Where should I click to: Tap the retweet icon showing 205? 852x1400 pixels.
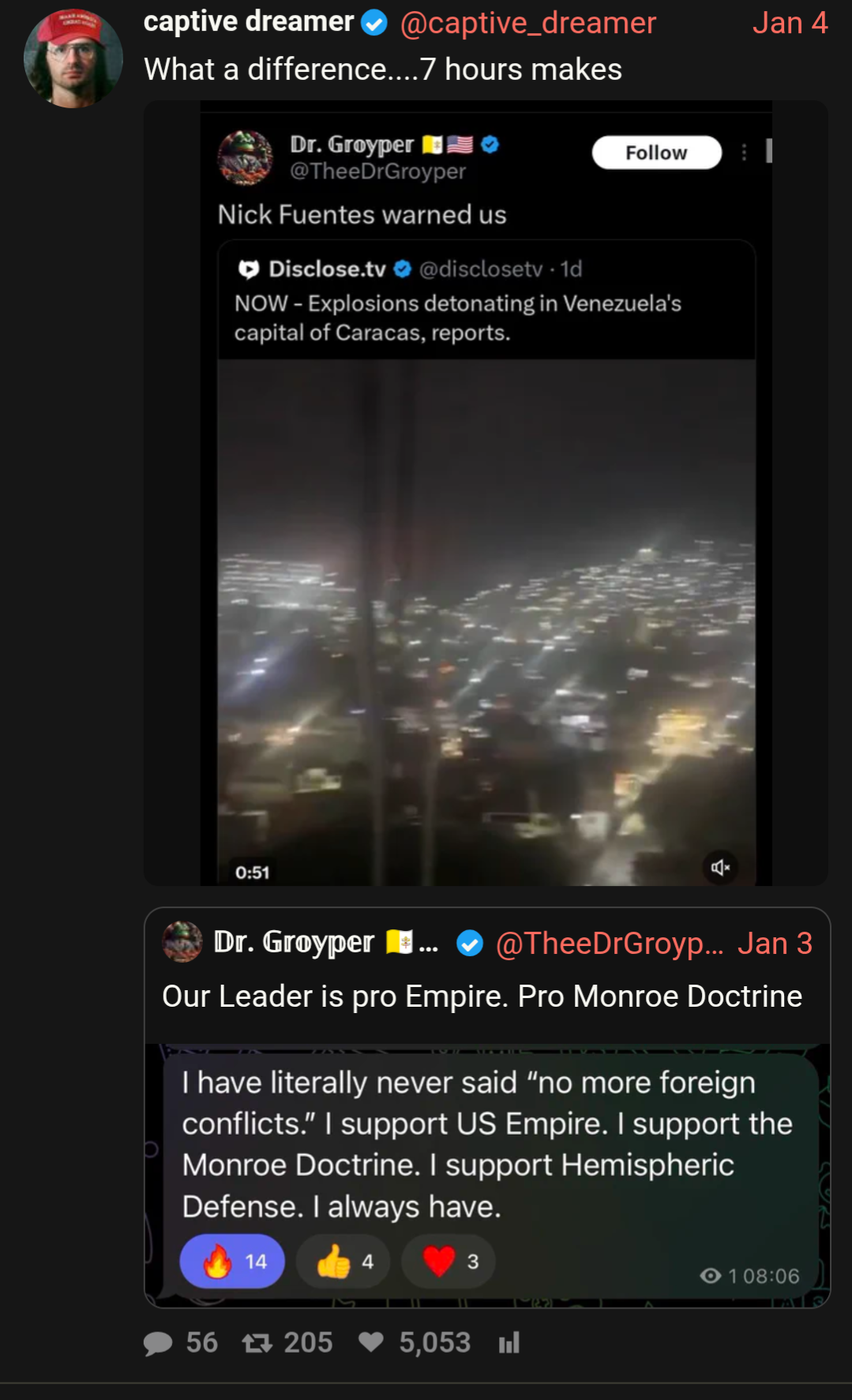click(x=257, y=1343)
